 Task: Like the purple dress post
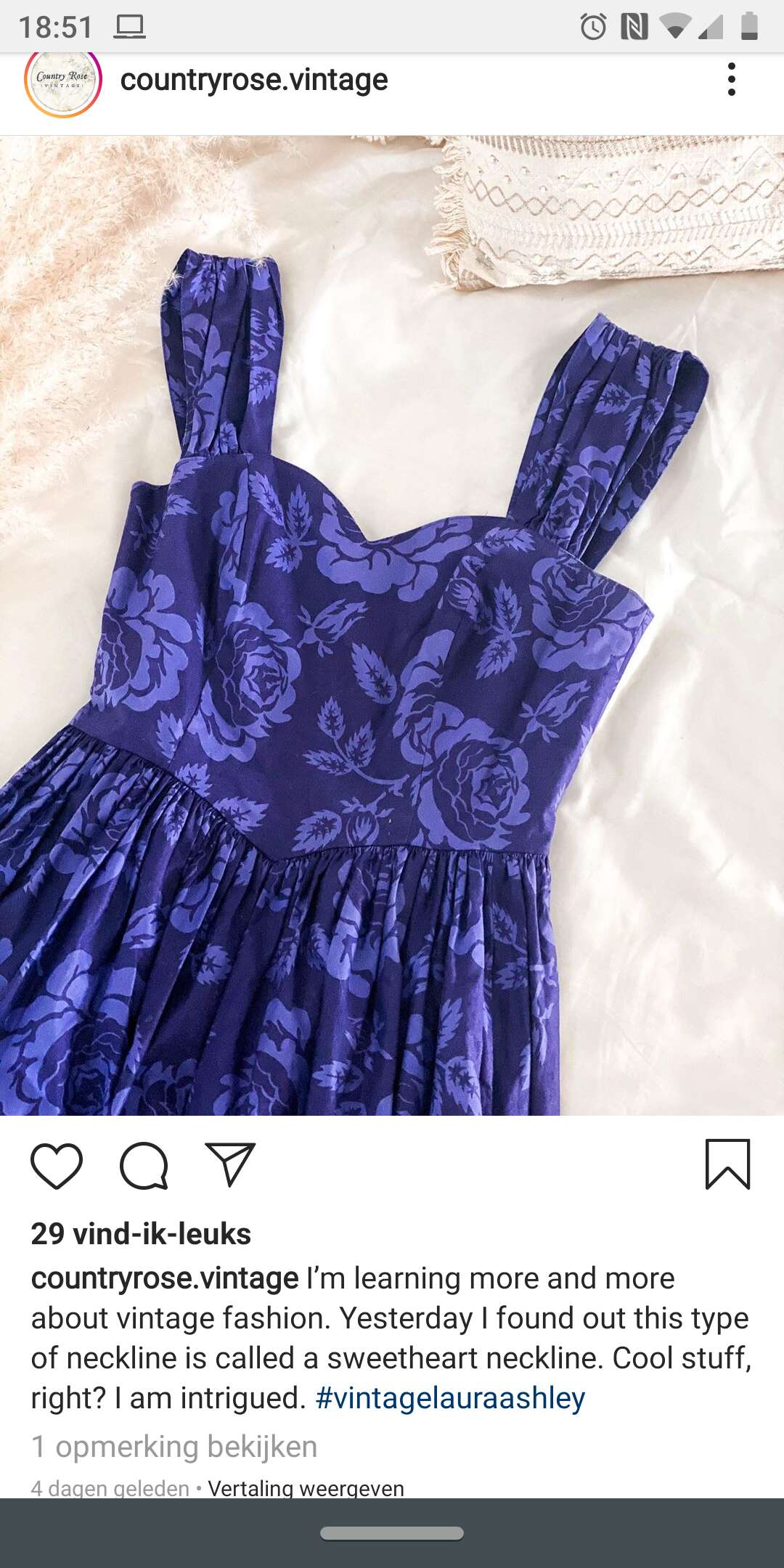(x=57, y=1165)
